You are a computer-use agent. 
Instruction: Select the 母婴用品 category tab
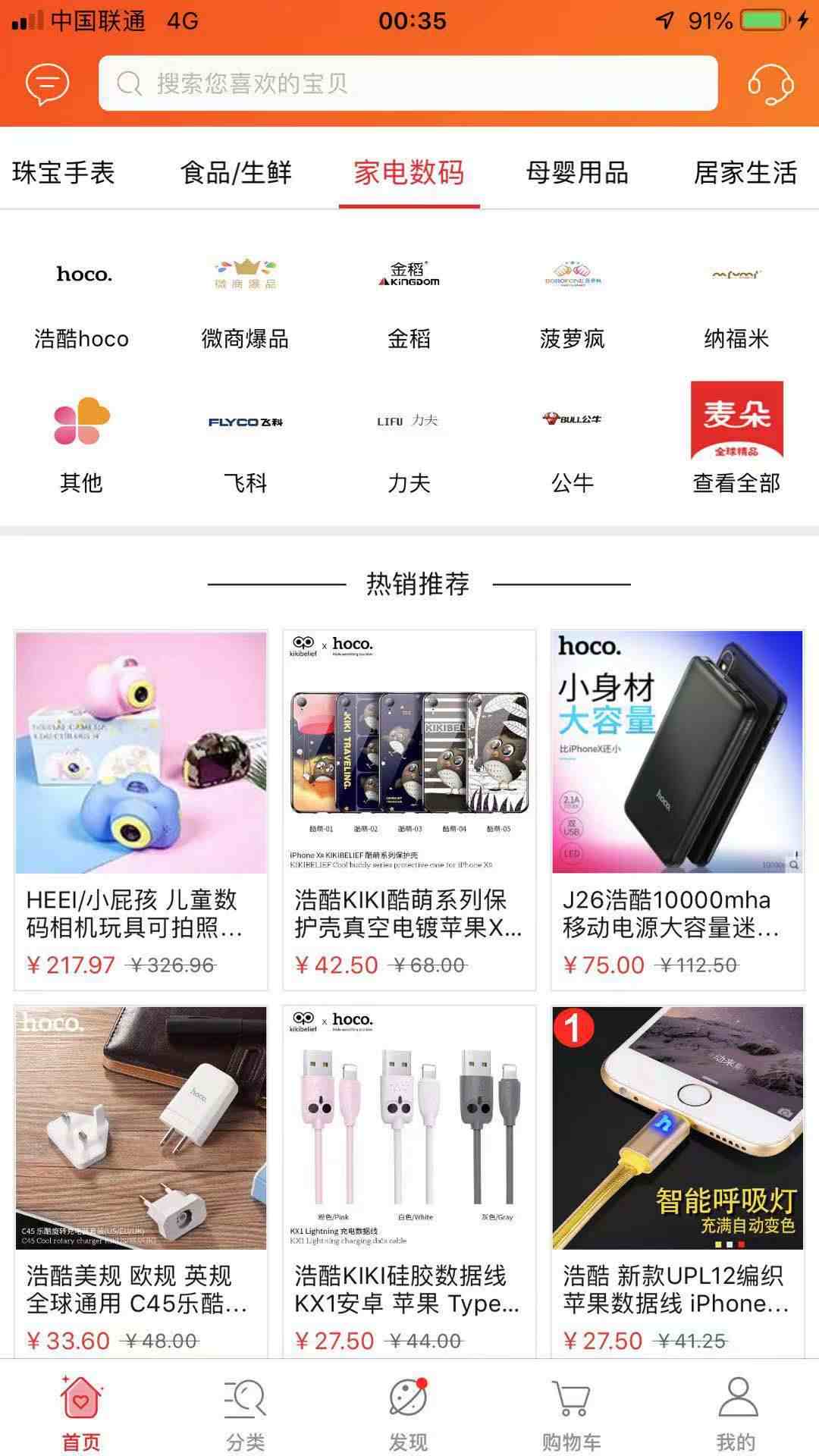pyautogui.click(x=577, y=173)
